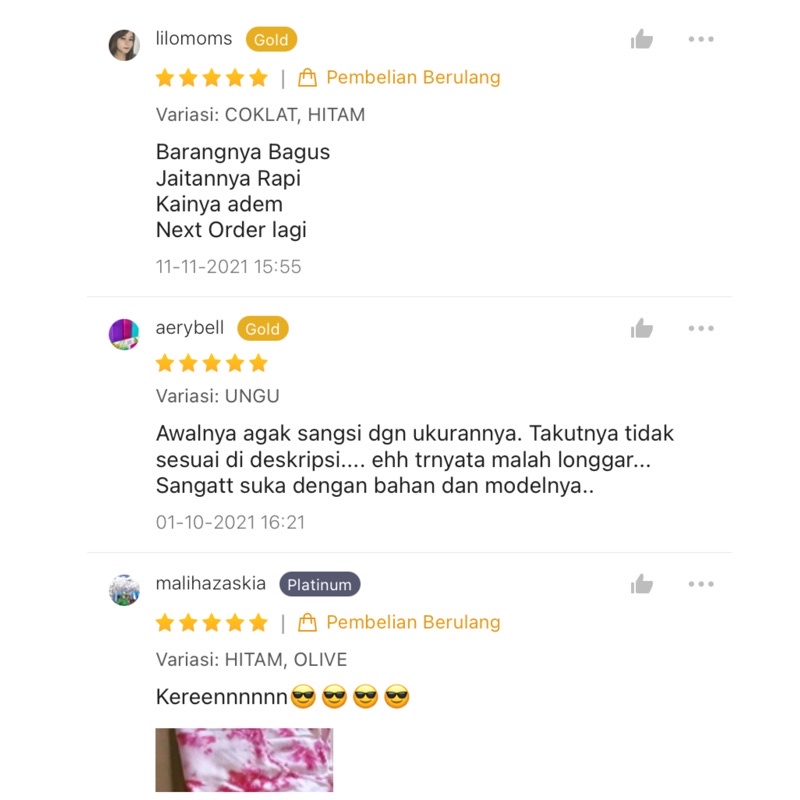This screenshot has height=800, width=800.
Task: Open the overflow menu on aerybell's review
Action: [701, 328]
